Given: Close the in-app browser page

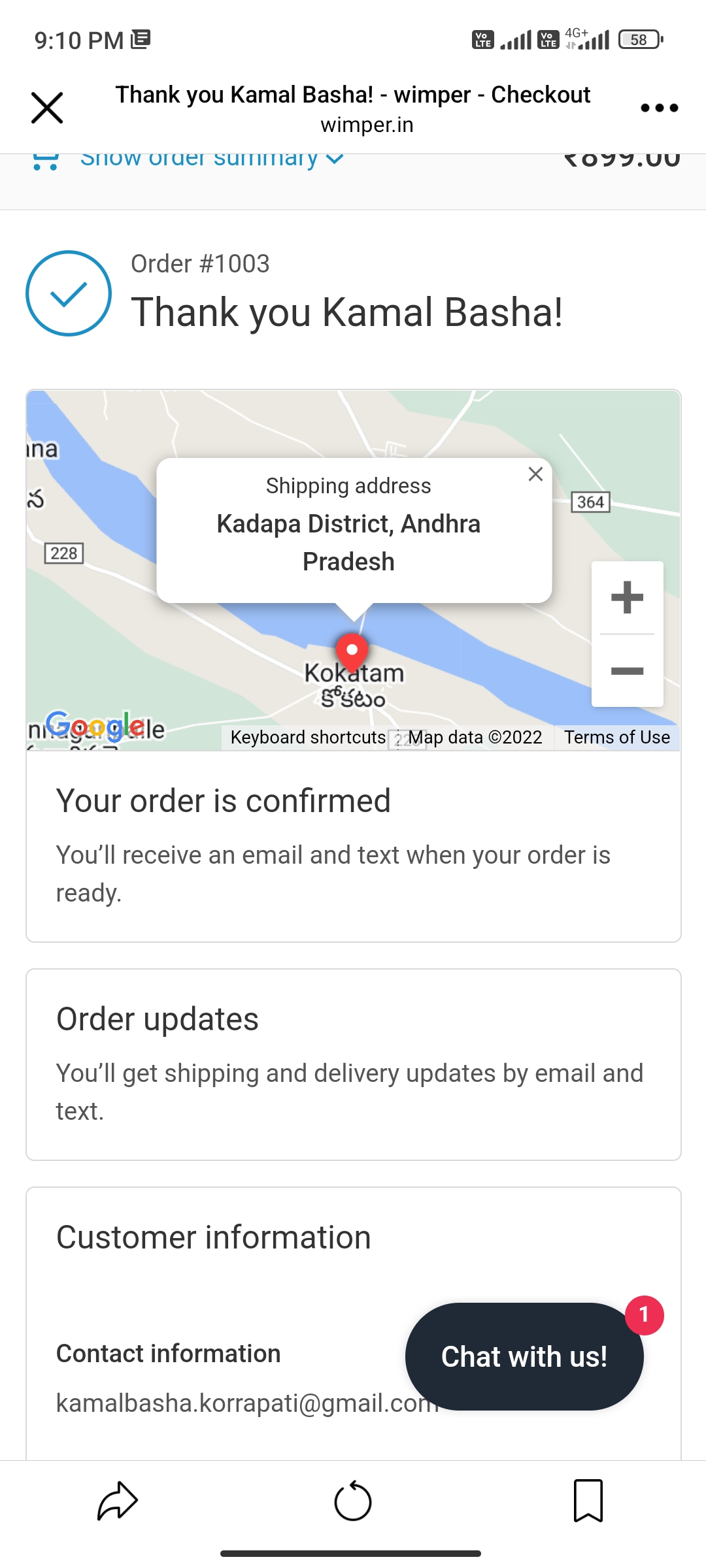Looking at the screenshot, I should point(47,108).
